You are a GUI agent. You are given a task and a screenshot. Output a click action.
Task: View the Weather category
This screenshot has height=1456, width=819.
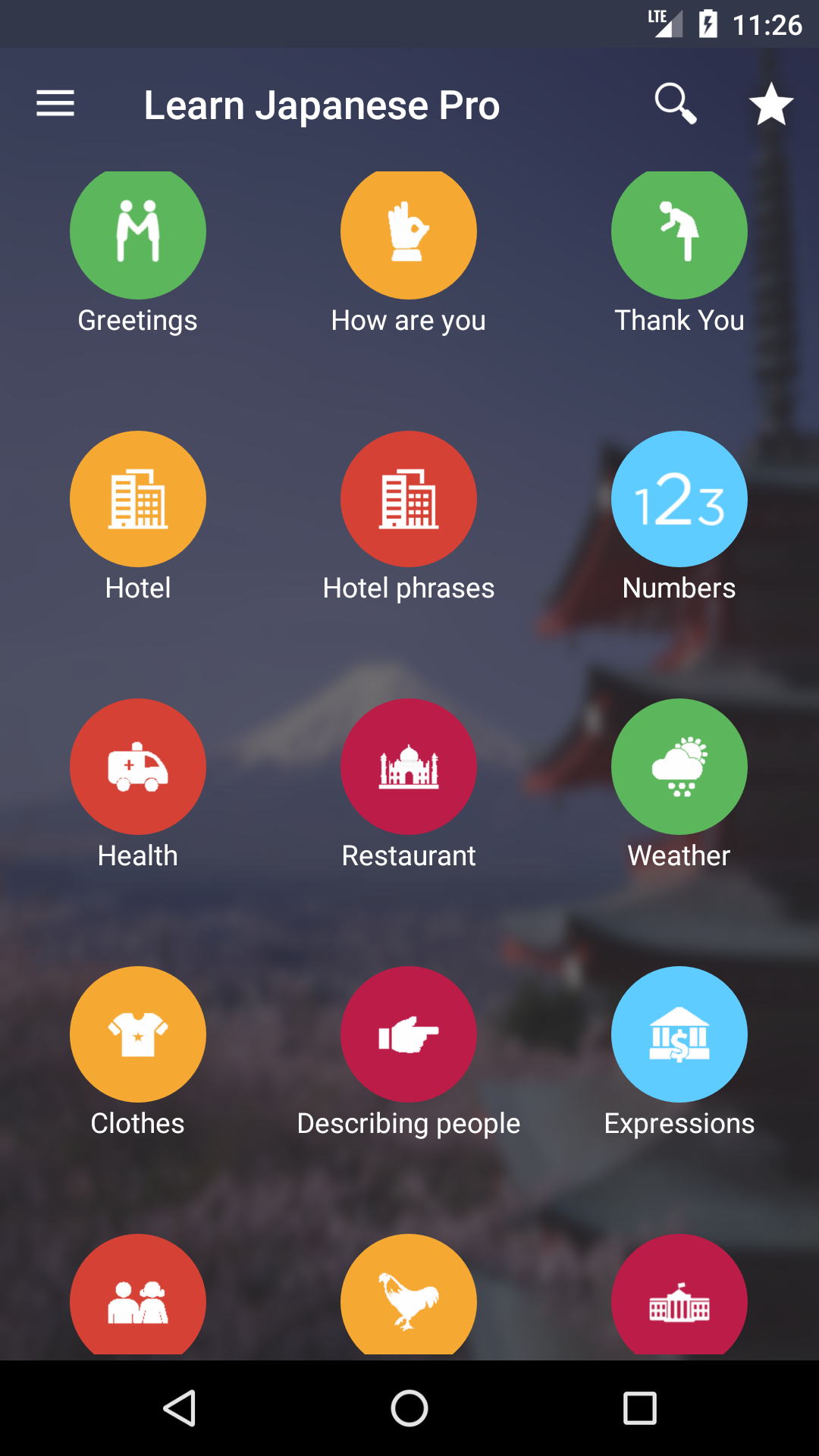coord(679,767)
